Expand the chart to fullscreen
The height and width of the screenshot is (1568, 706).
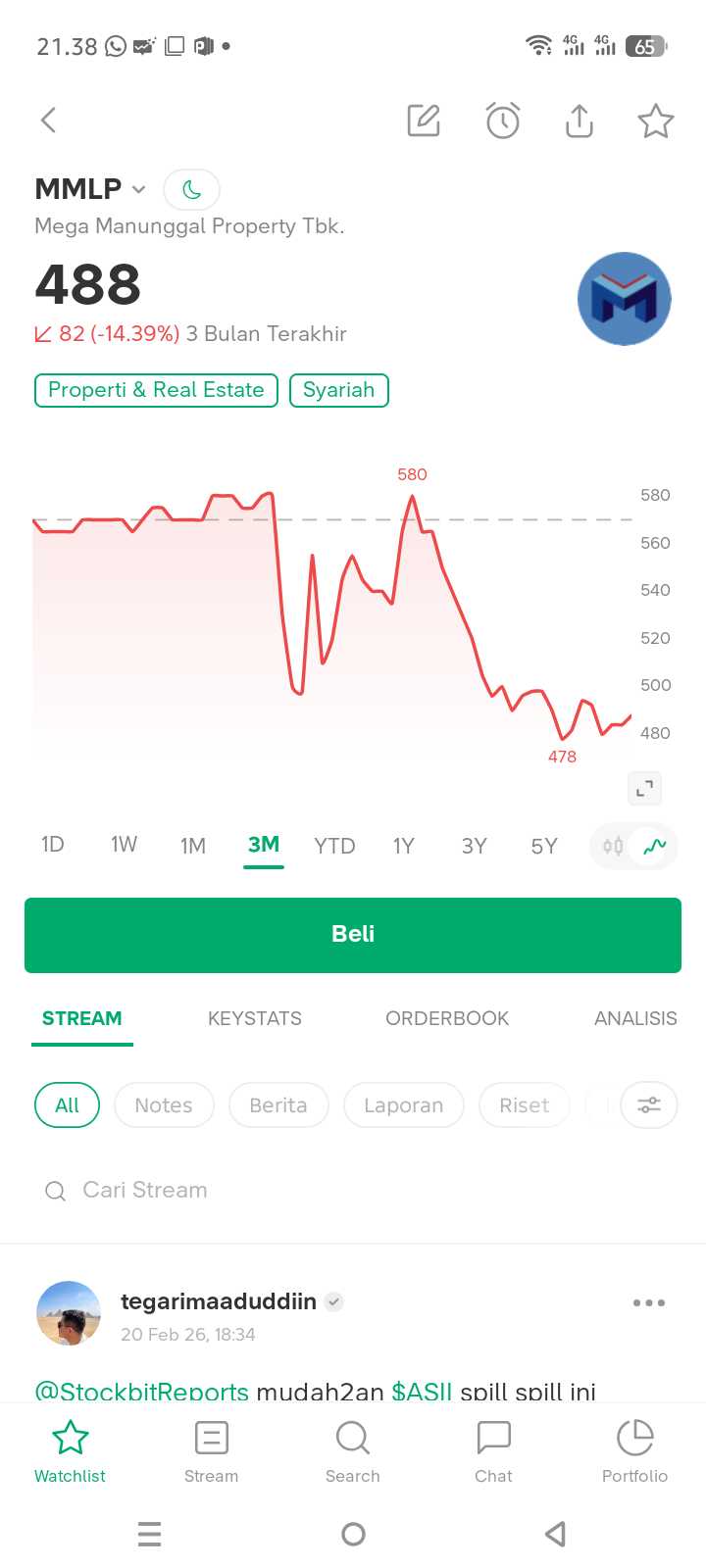point(644,788)
